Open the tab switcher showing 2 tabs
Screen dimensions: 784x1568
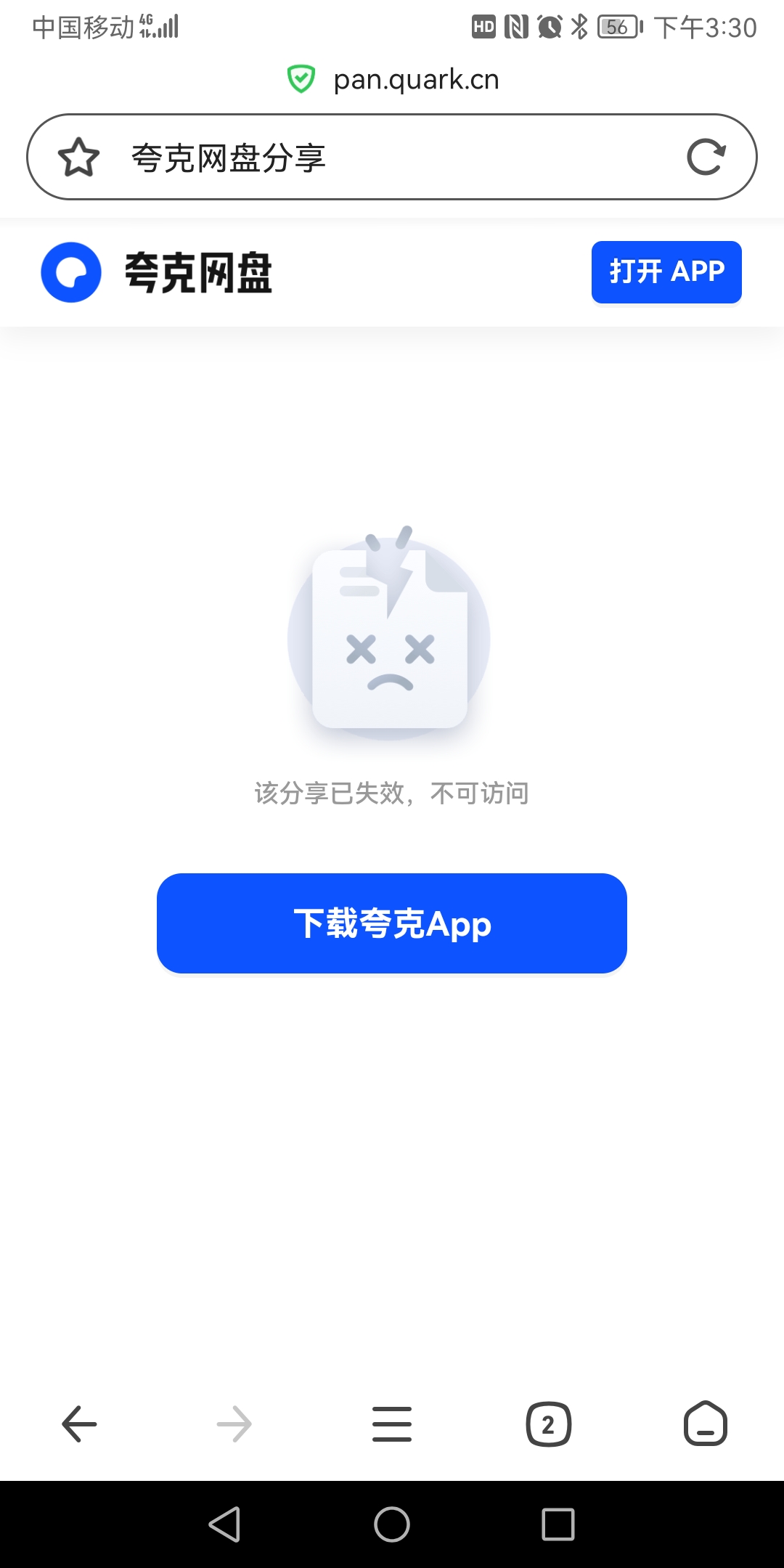tap(548, 1424)
